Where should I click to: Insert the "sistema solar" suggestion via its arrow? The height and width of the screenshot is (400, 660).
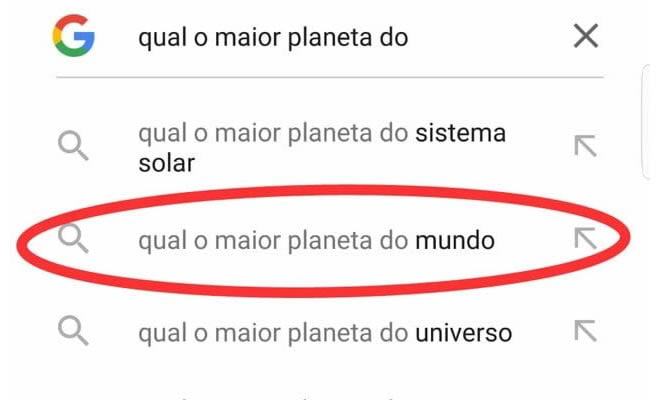[x=585, y=146]
